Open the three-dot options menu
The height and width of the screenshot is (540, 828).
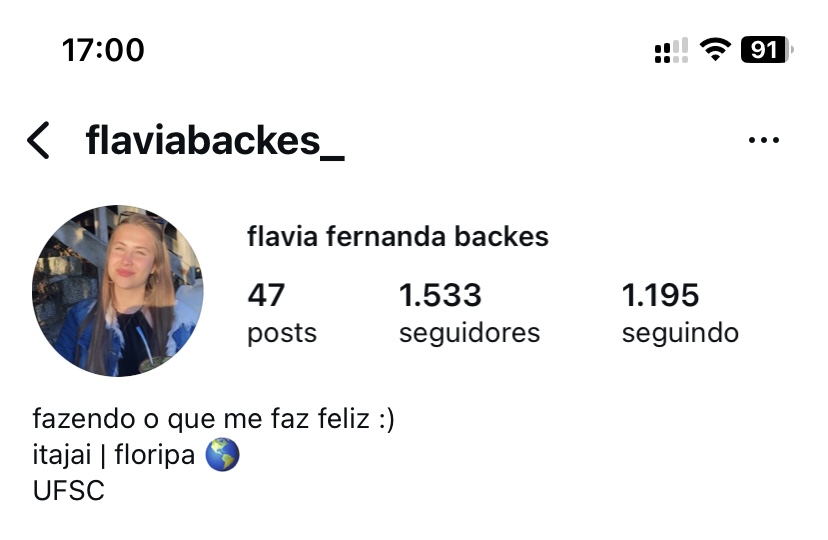(763, 141)
